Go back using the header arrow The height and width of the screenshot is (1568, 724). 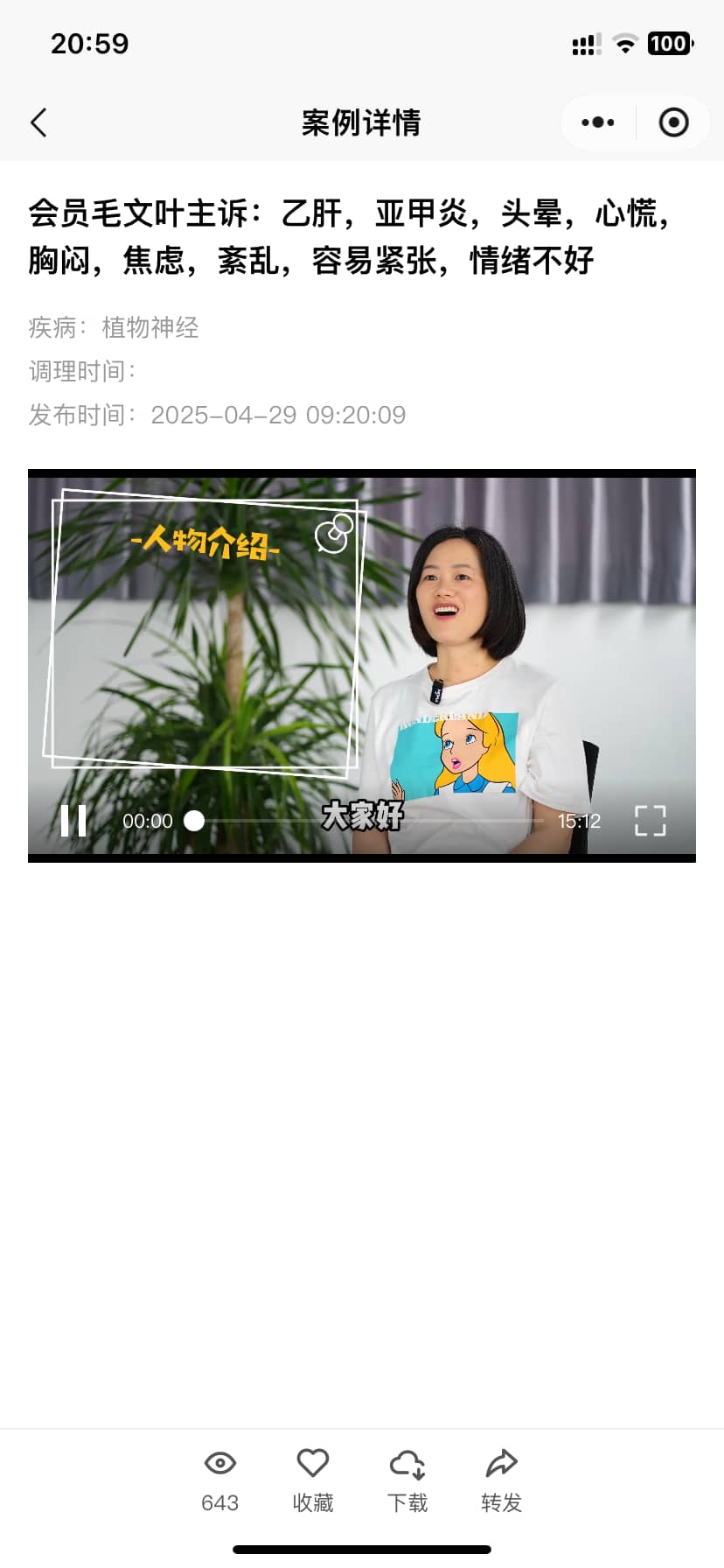tap(38, 122)
